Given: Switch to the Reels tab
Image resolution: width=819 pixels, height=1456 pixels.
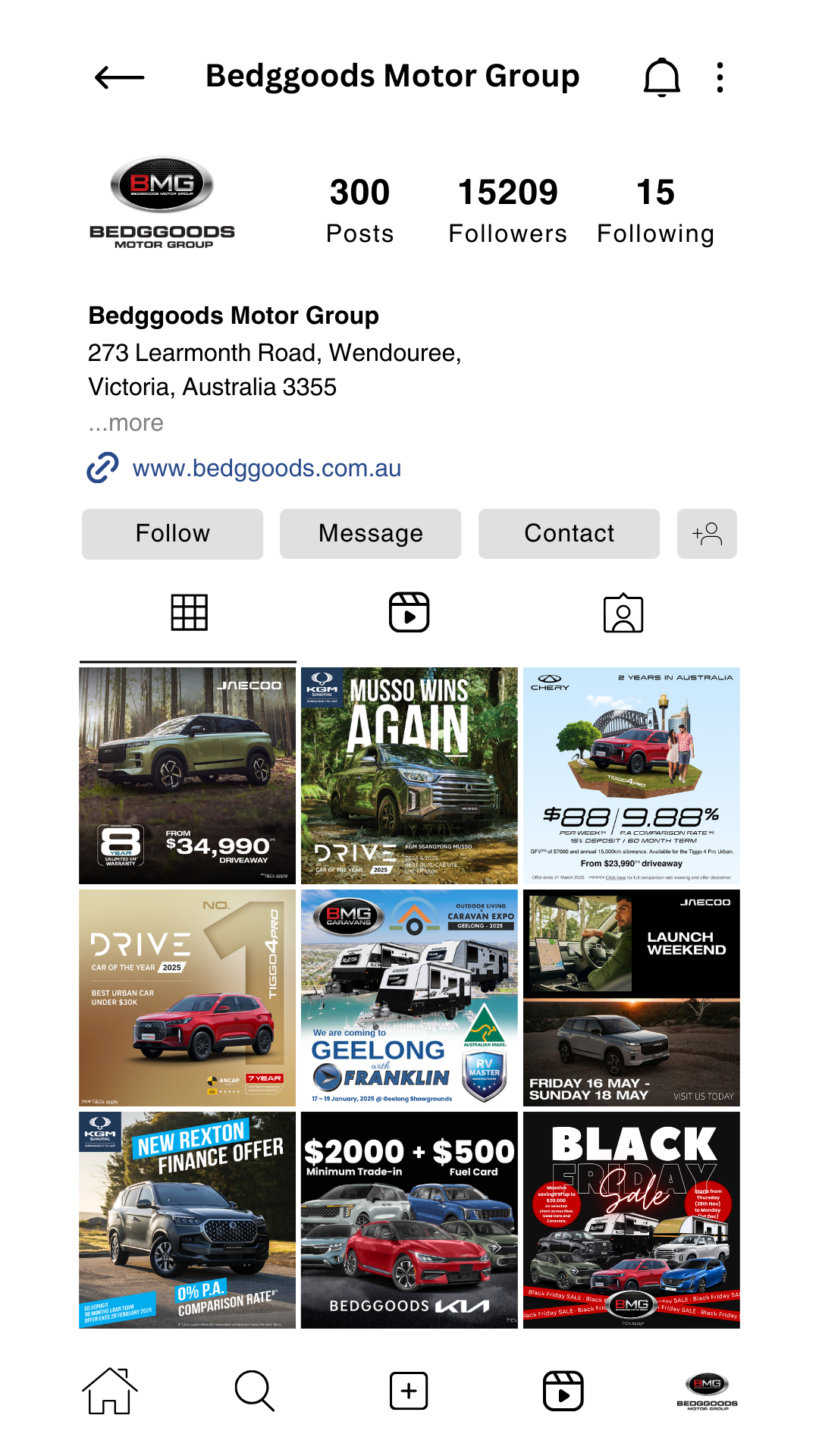Looking at the screenshot, I should [409, 613].
